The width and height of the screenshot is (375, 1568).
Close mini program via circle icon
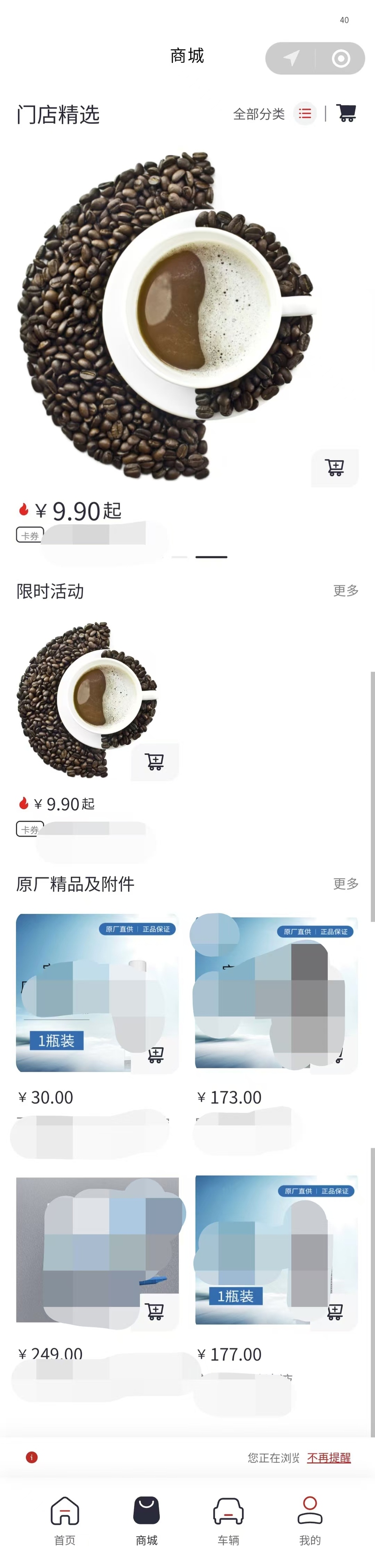[x=340, y=59]
